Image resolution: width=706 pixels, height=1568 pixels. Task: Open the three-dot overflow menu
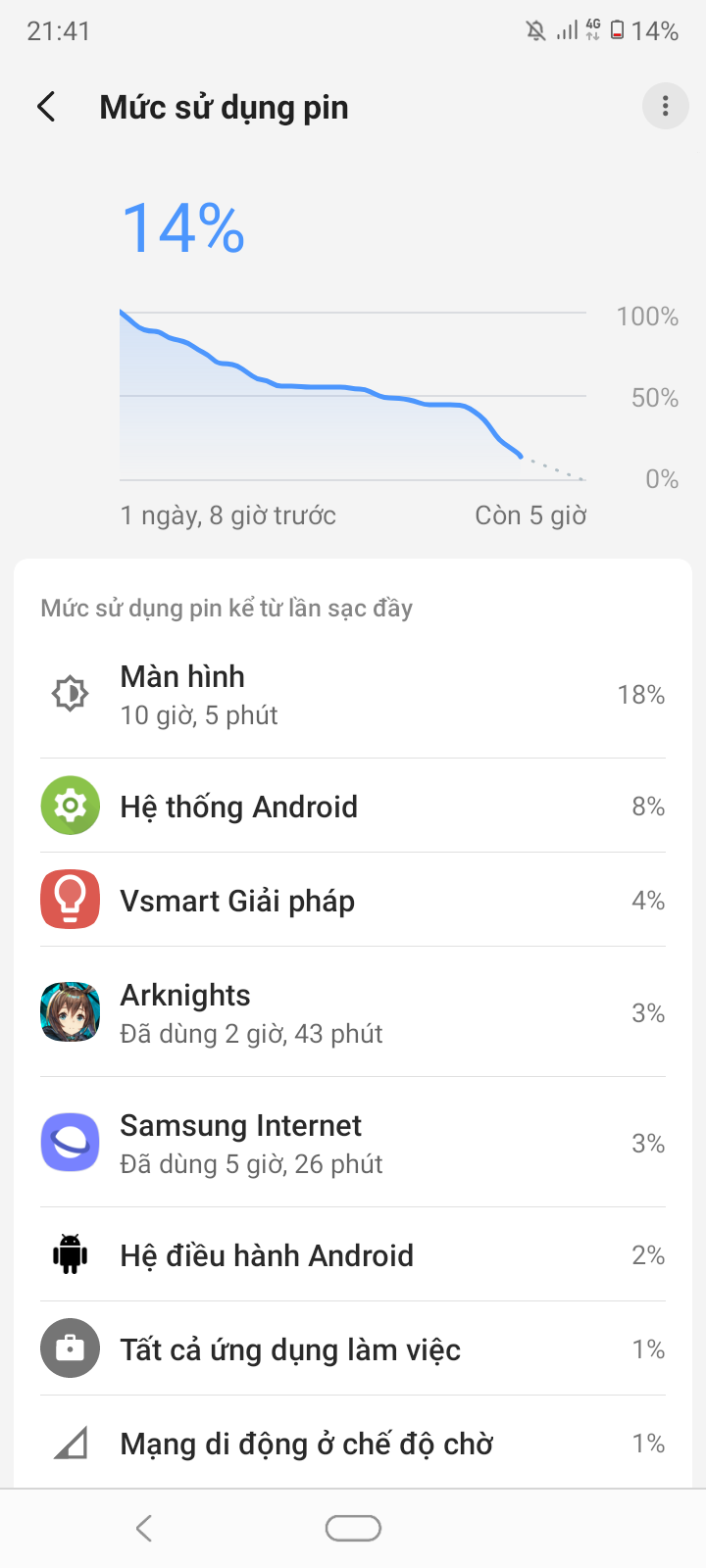[x=665, y=106]
